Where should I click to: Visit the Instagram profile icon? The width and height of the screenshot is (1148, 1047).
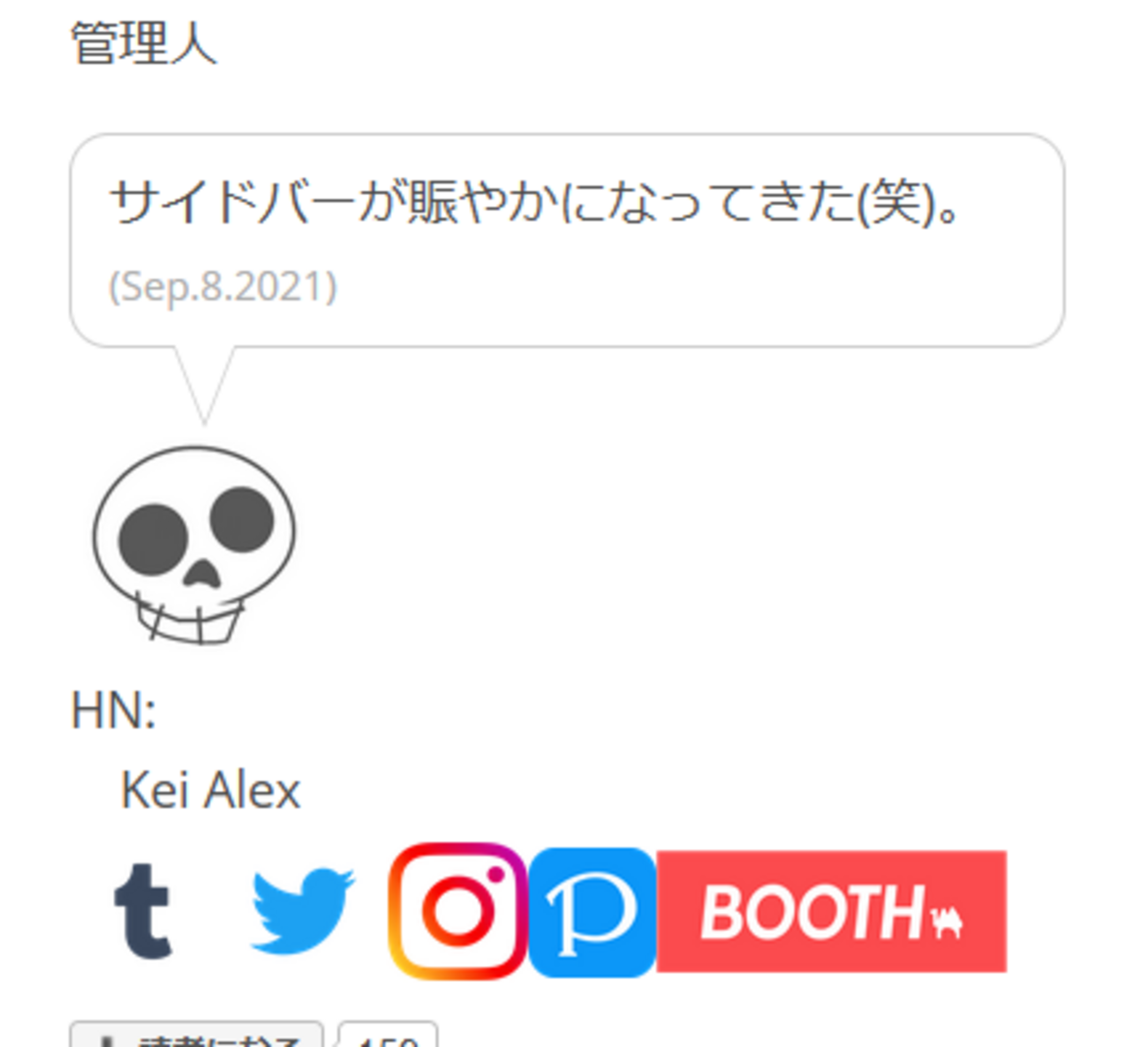457,912
